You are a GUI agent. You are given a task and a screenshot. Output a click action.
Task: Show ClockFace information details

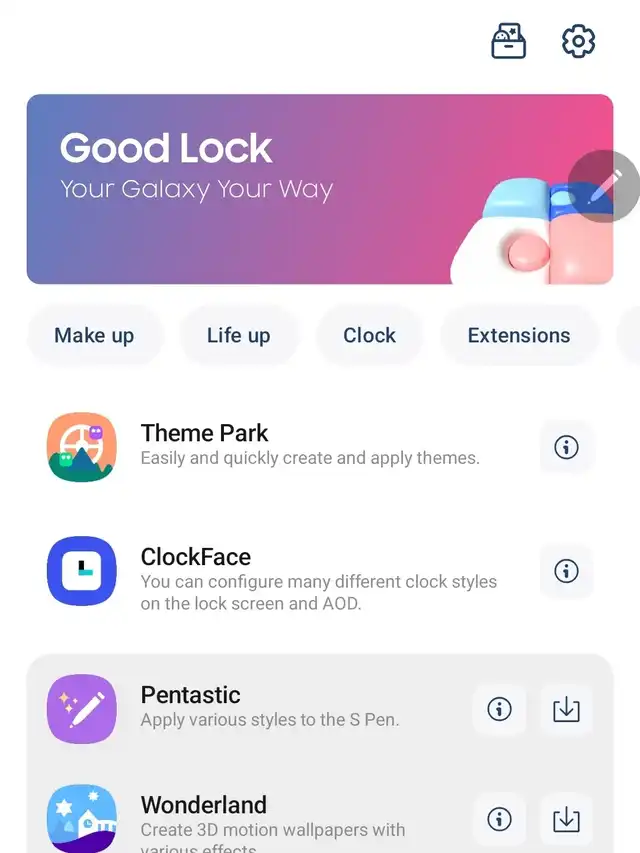(566, 571)
